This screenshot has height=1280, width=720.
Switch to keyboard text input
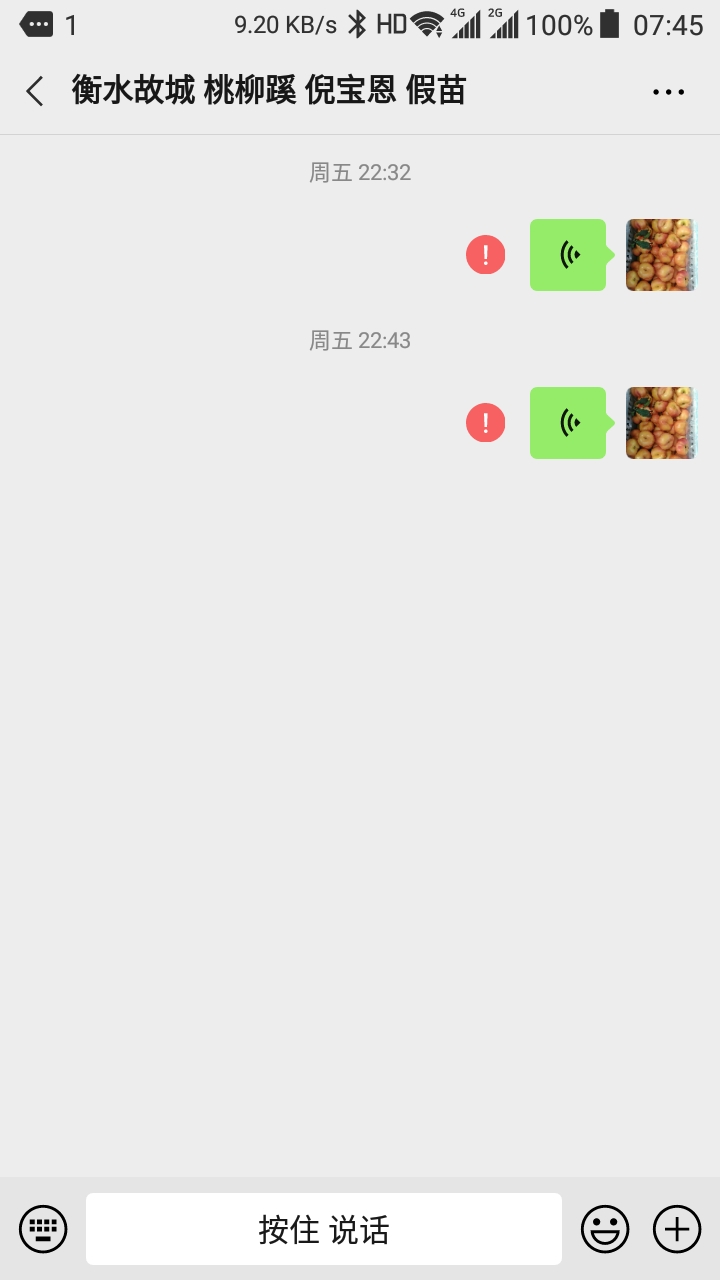[43, 1228]
